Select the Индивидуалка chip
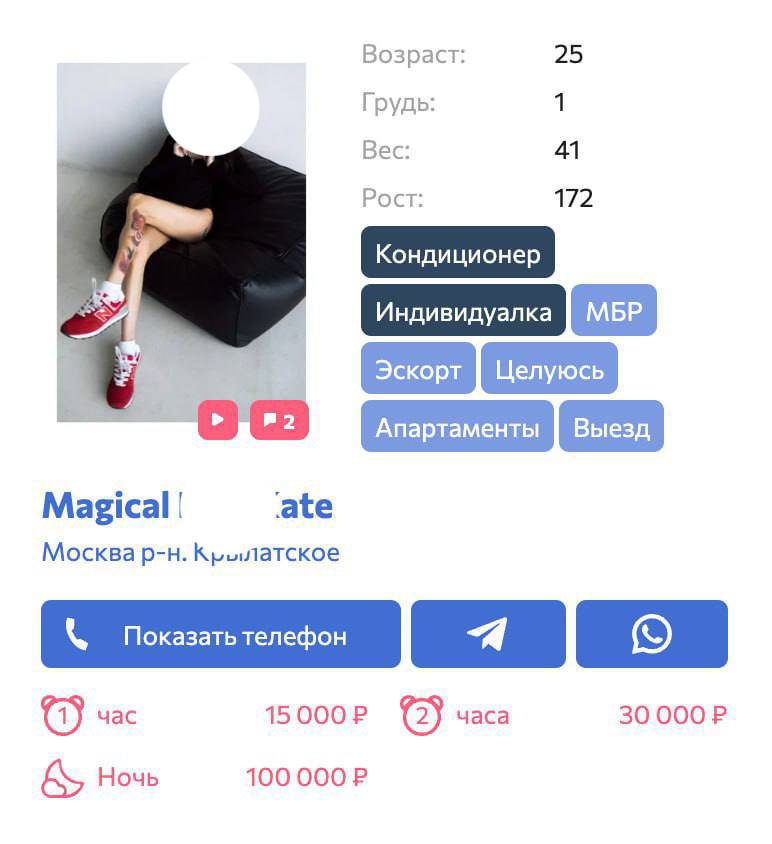 [x=463, y=311]
